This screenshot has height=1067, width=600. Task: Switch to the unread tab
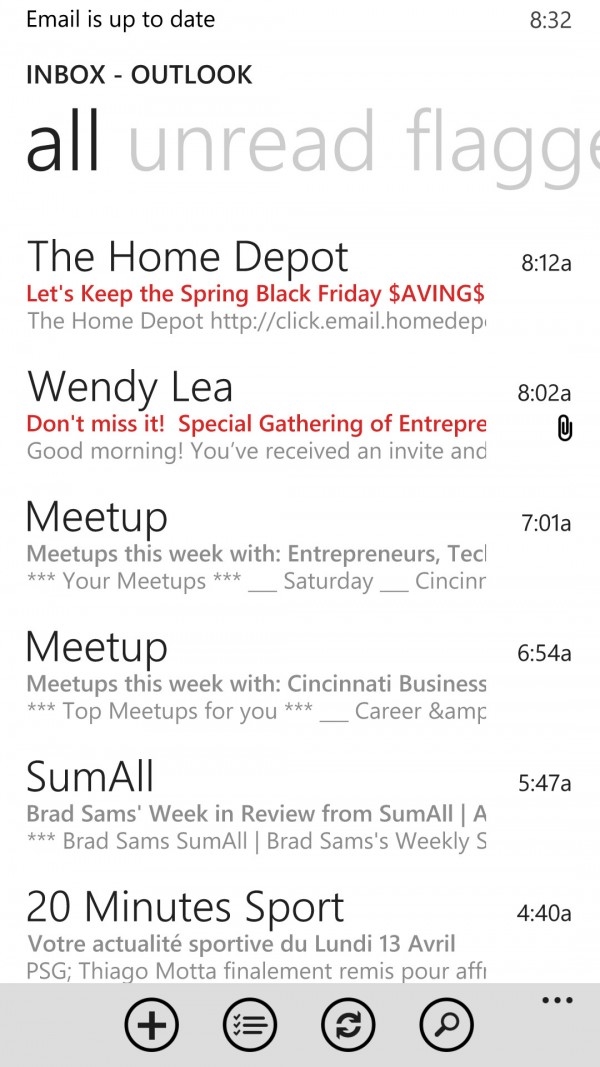pyautogui.click(x=250, y=143)
